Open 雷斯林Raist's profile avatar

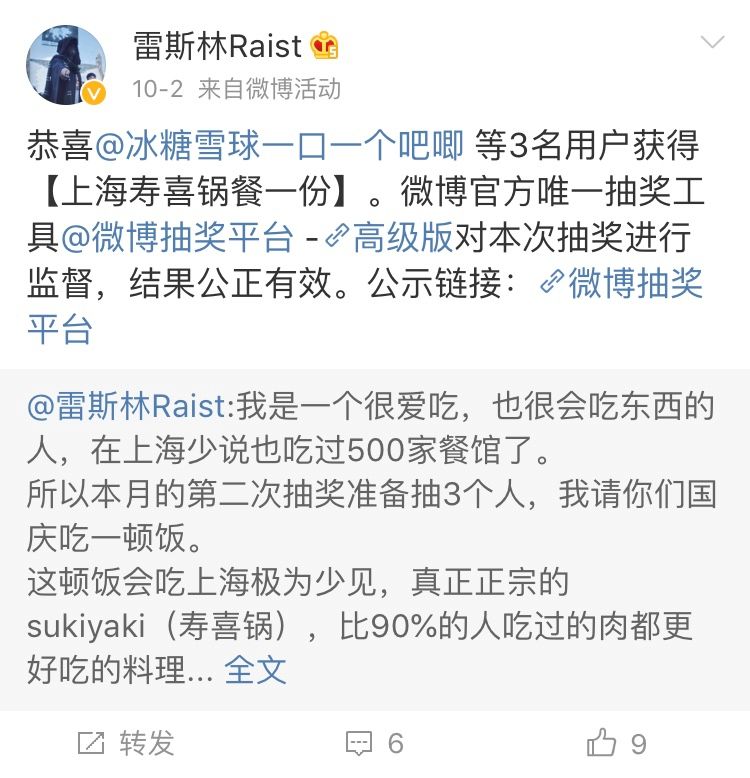point(65,65)
